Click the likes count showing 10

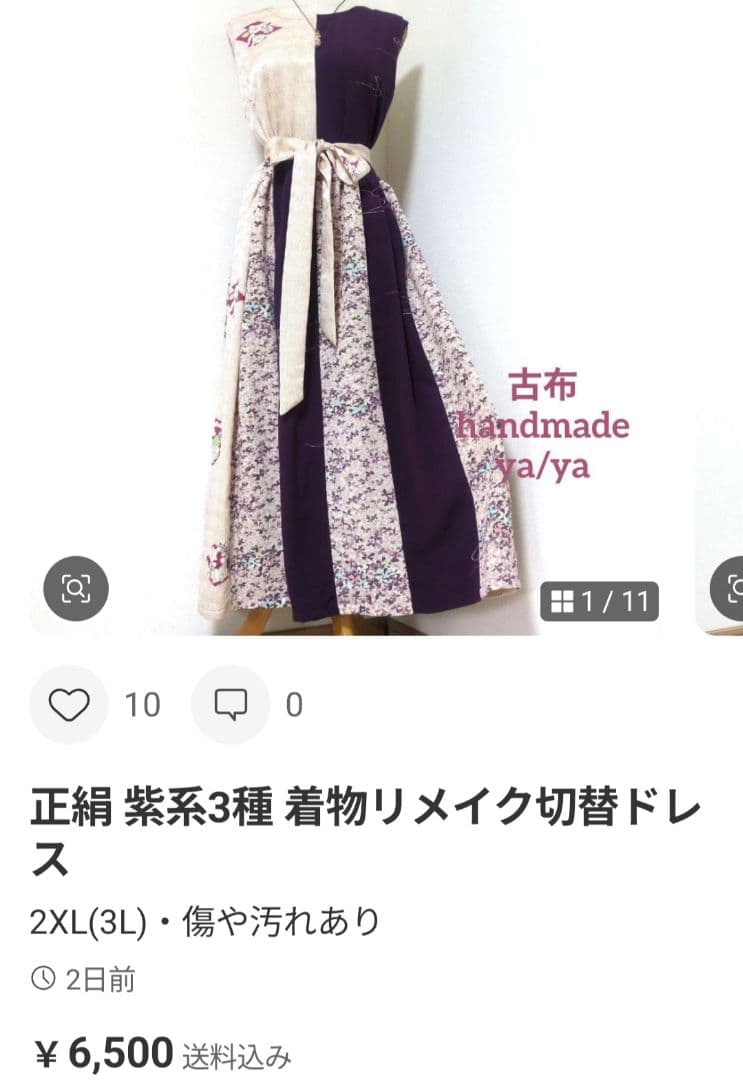point(143,705)
